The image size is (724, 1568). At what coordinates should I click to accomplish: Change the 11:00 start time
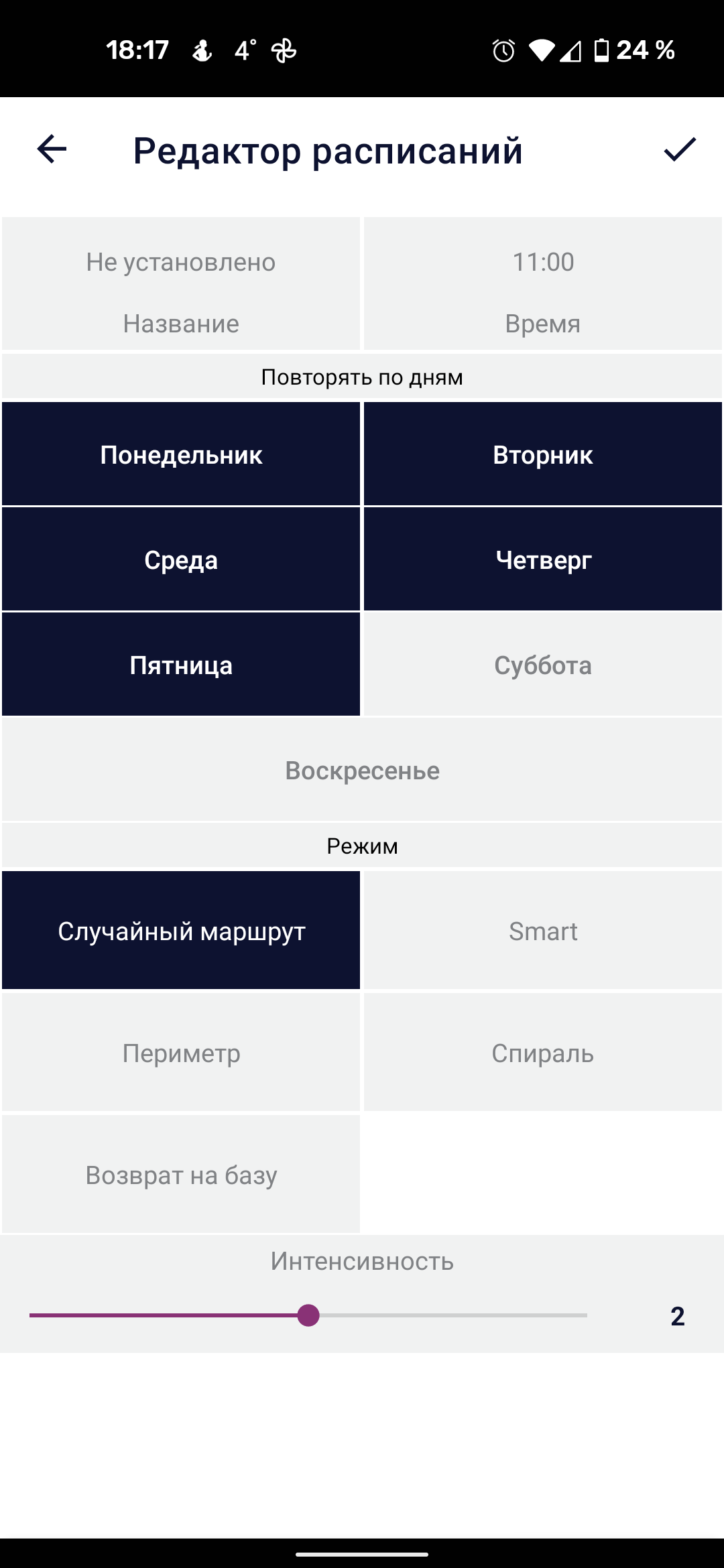pyautogui.click(x=543, y=283)
